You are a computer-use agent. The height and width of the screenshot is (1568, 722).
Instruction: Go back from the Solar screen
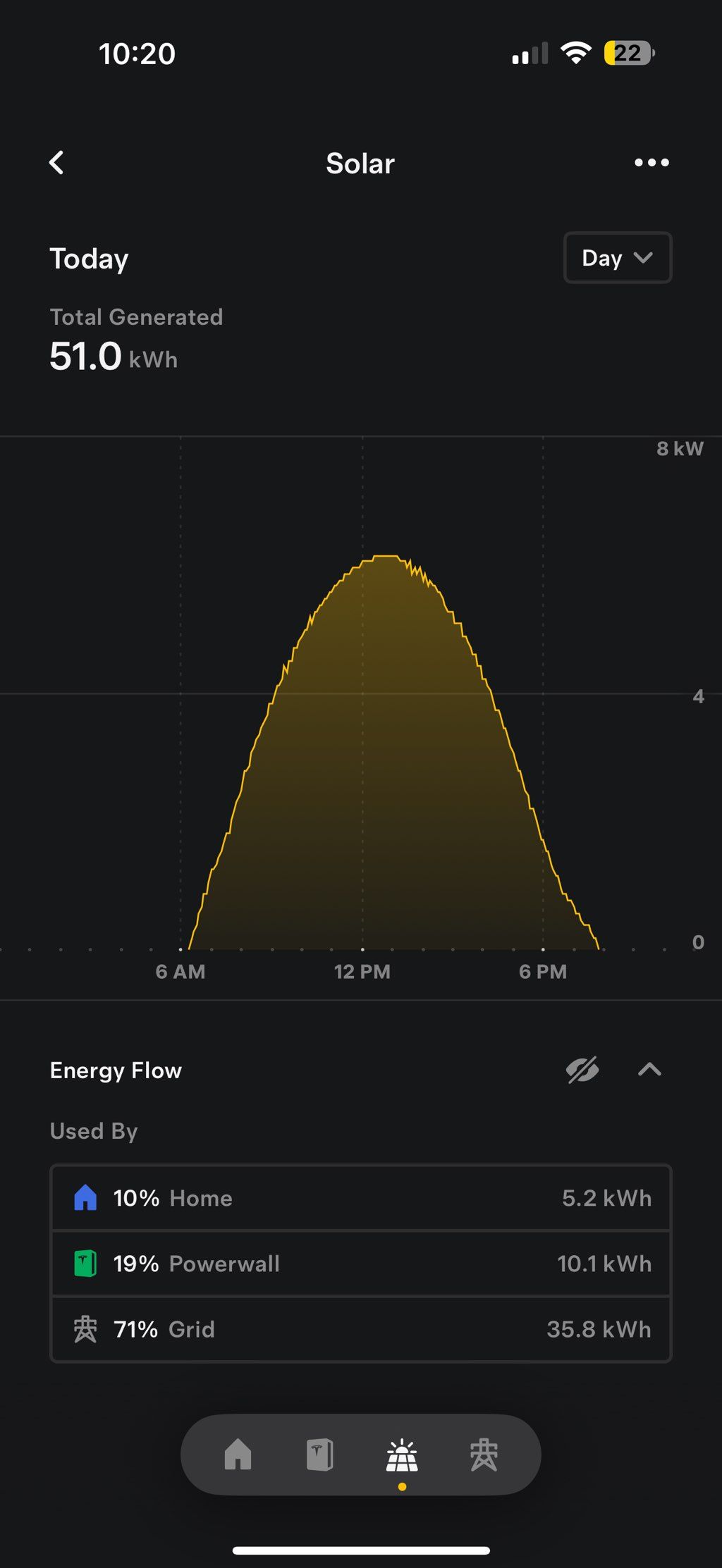56,163
